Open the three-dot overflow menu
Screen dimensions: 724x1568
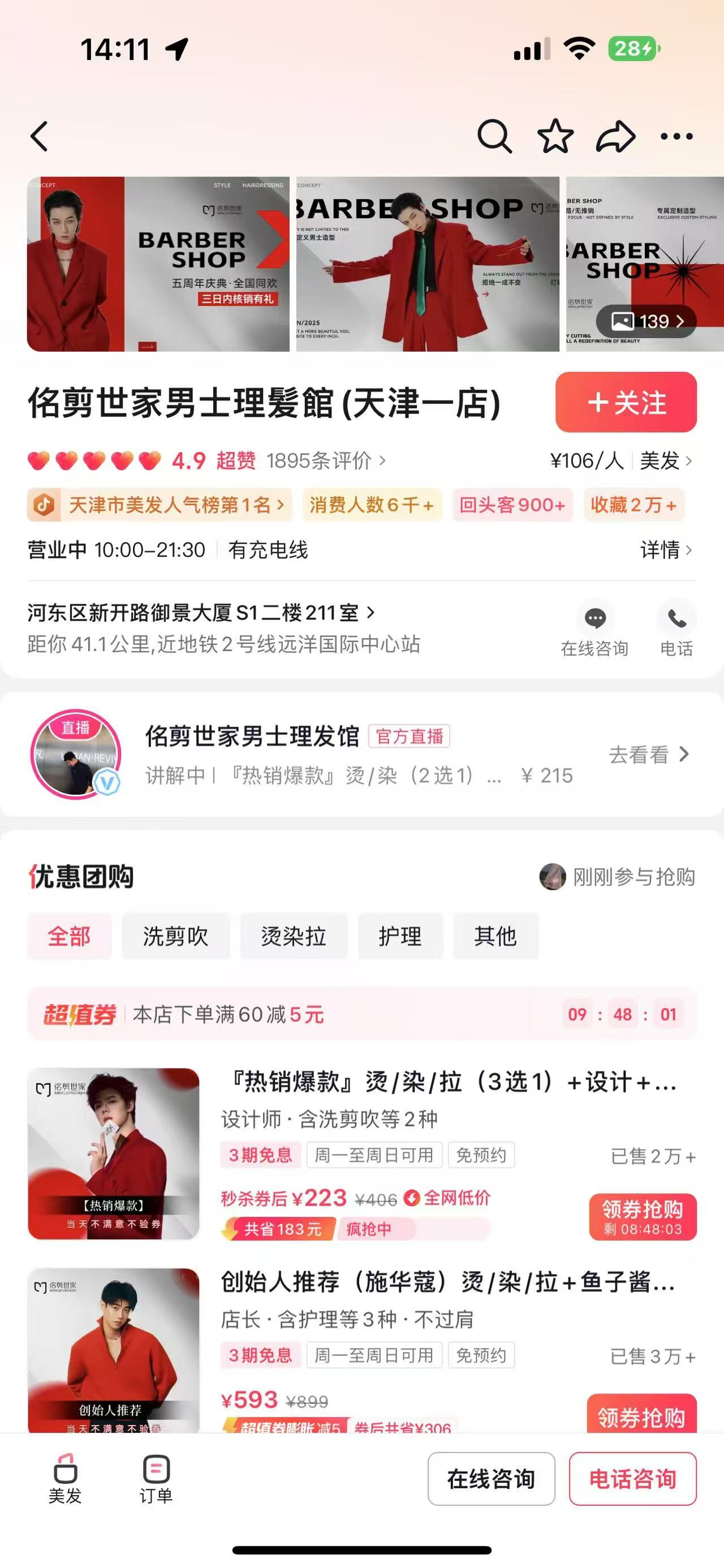tap(676, 136)
